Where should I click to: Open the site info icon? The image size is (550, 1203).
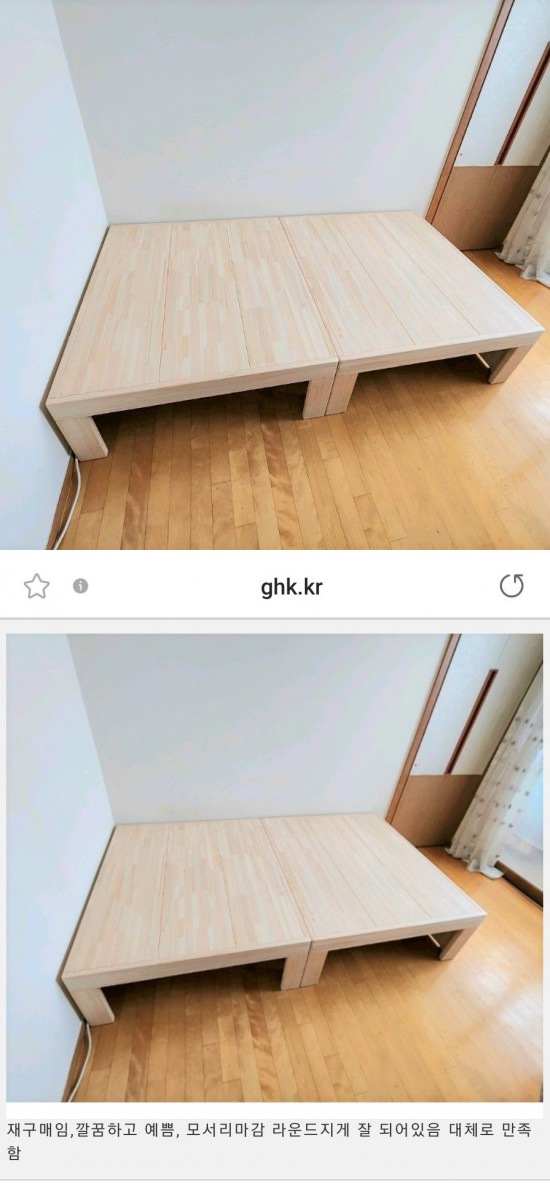[81, 586]
